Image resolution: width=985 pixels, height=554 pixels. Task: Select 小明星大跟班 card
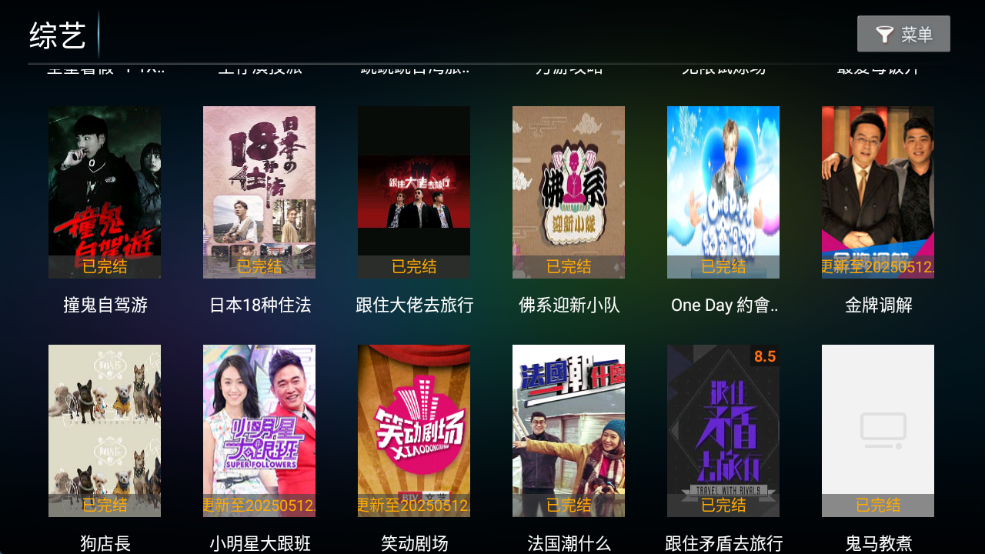point(259,431)
